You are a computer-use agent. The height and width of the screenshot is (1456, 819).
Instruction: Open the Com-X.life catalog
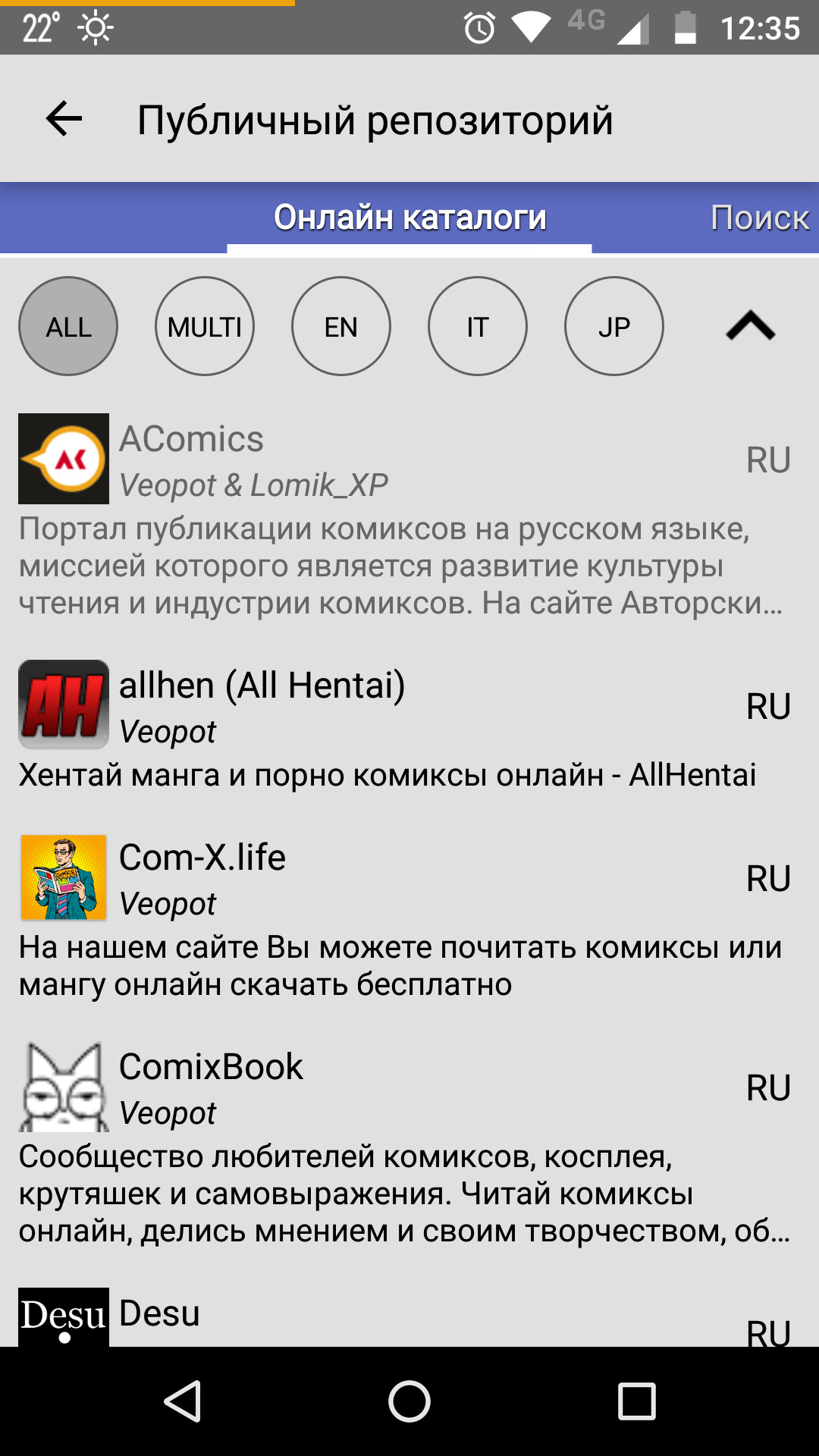point(409,918)
